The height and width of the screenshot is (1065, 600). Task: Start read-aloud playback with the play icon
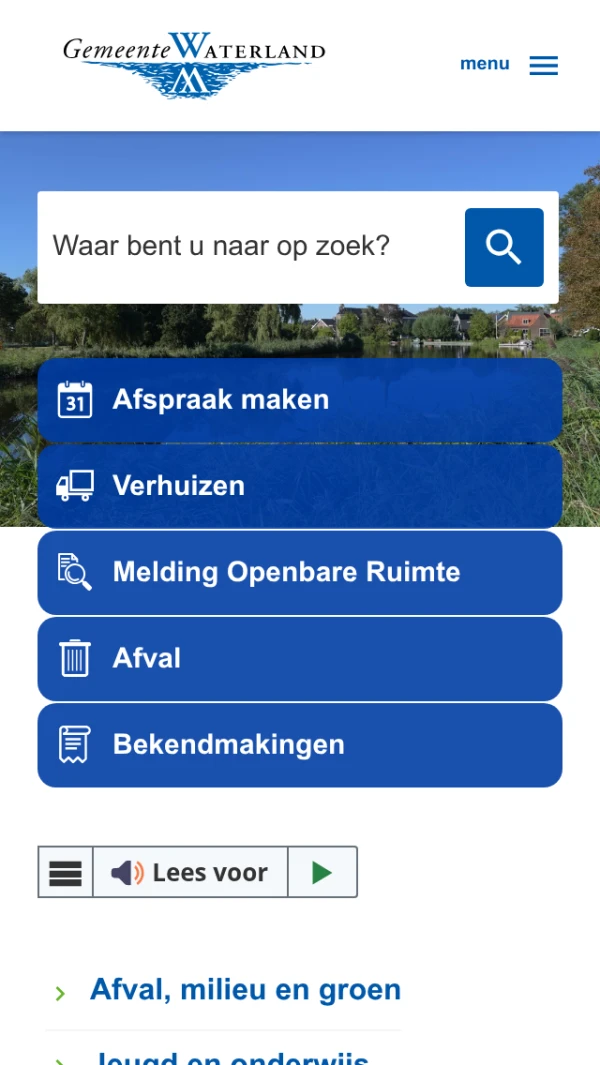click(x=321, y=872)
